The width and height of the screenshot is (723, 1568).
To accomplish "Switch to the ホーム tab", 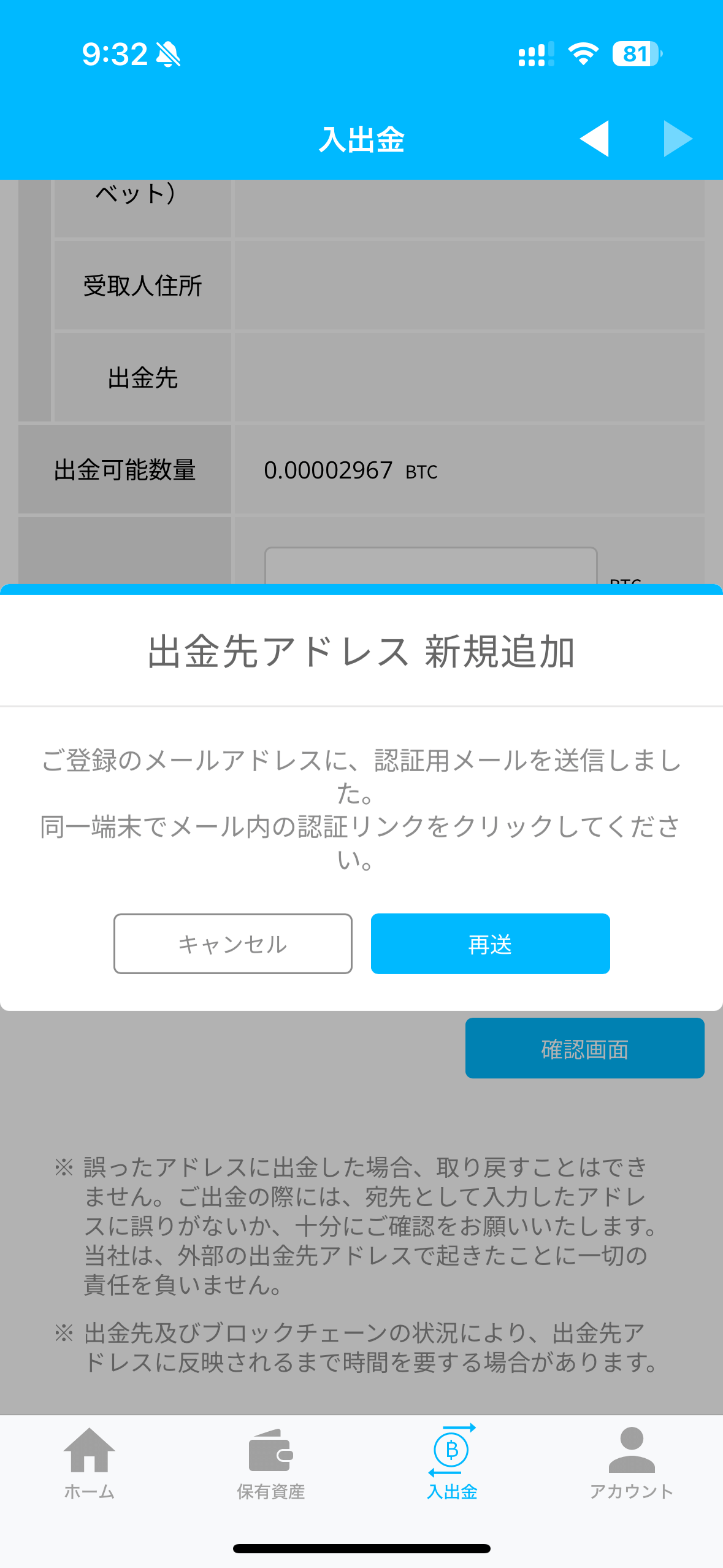I will pos(90,1462).
